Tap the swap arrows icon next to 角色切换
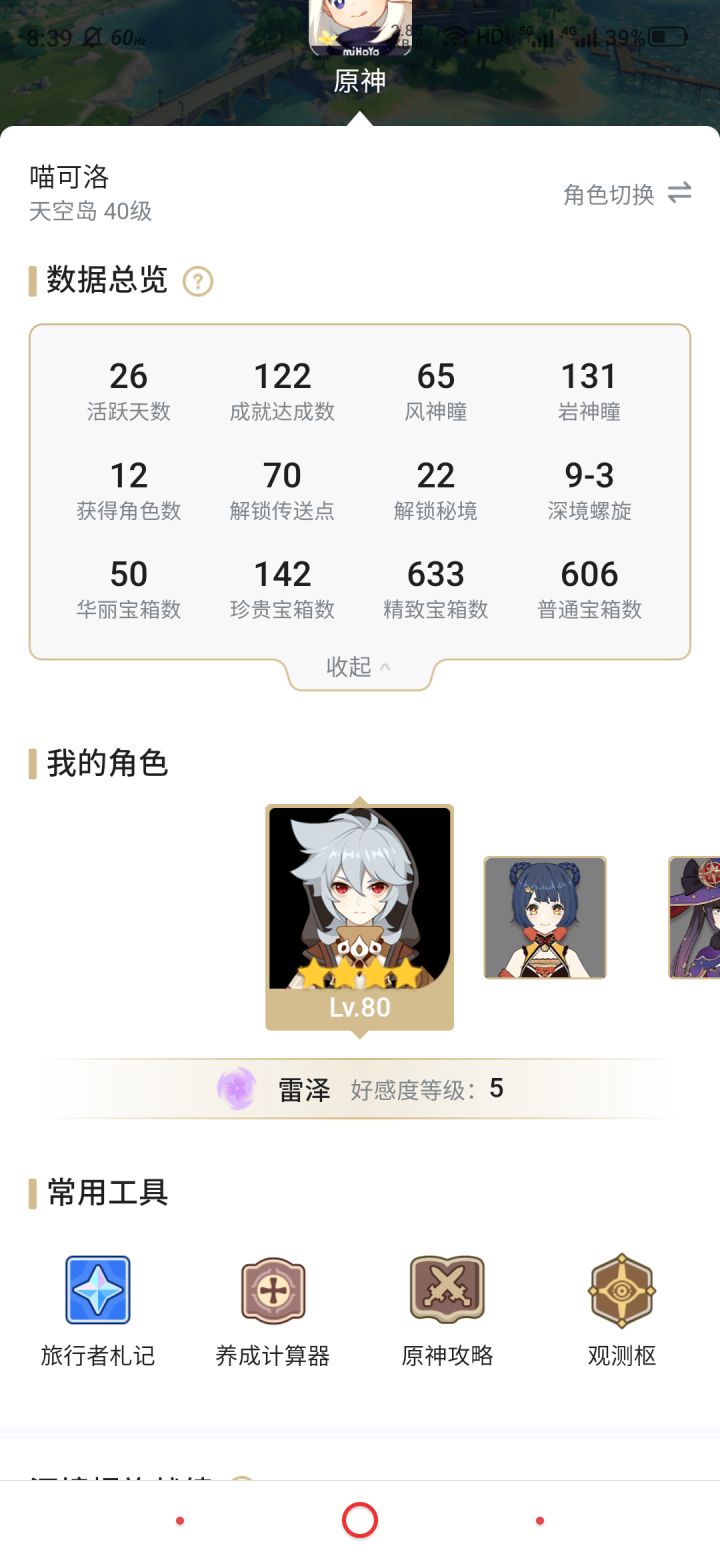This screenshot has width=720, height=1560. pos(679,196)
